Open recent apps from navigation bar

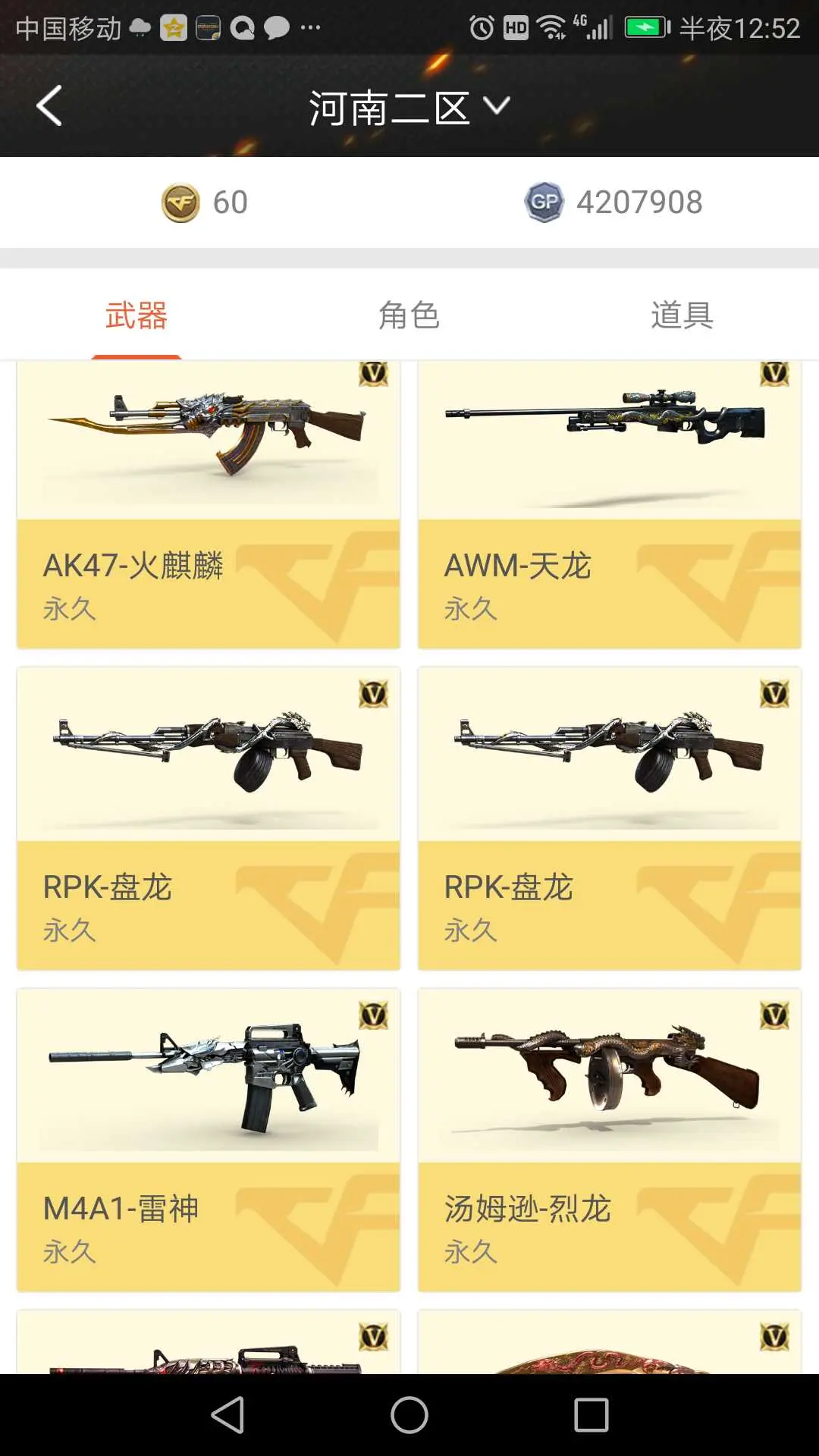coord(591,1415)
